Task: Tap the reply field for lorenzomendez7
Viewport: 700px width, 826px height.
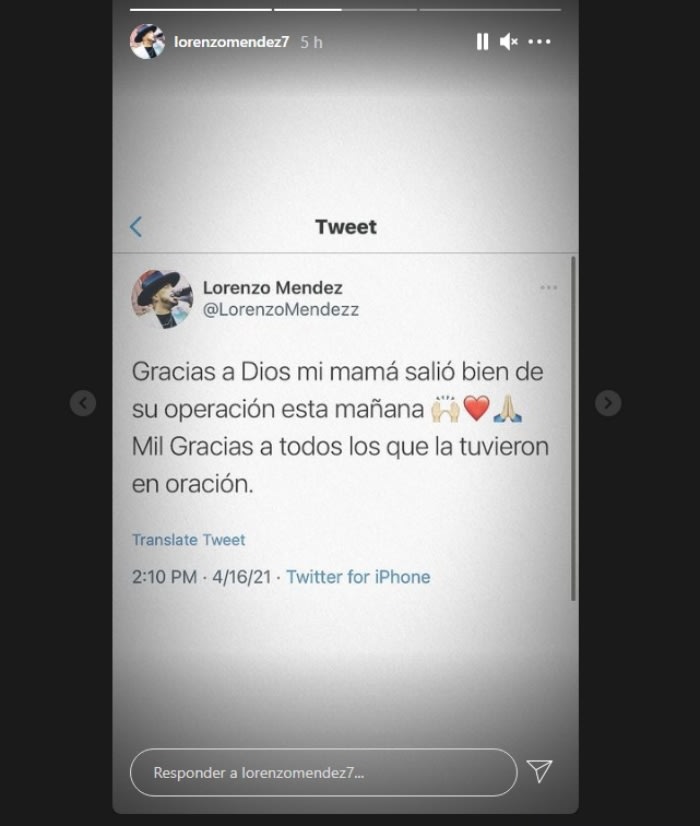Action: pyautogui.click(x=323, y=772)
